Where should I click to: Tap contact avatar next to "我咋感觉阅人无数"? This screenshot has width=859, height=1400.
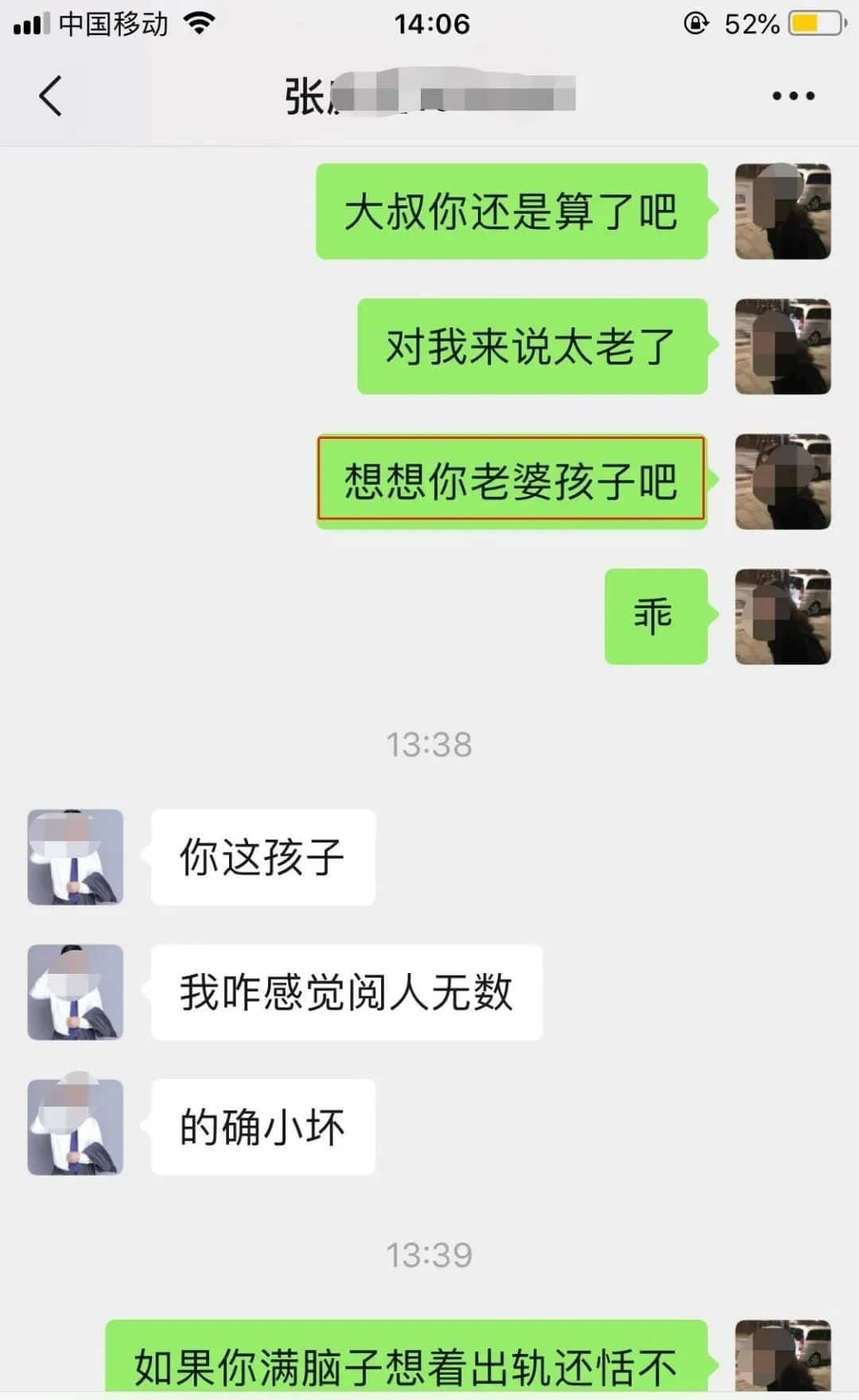[x=76, y=992]
